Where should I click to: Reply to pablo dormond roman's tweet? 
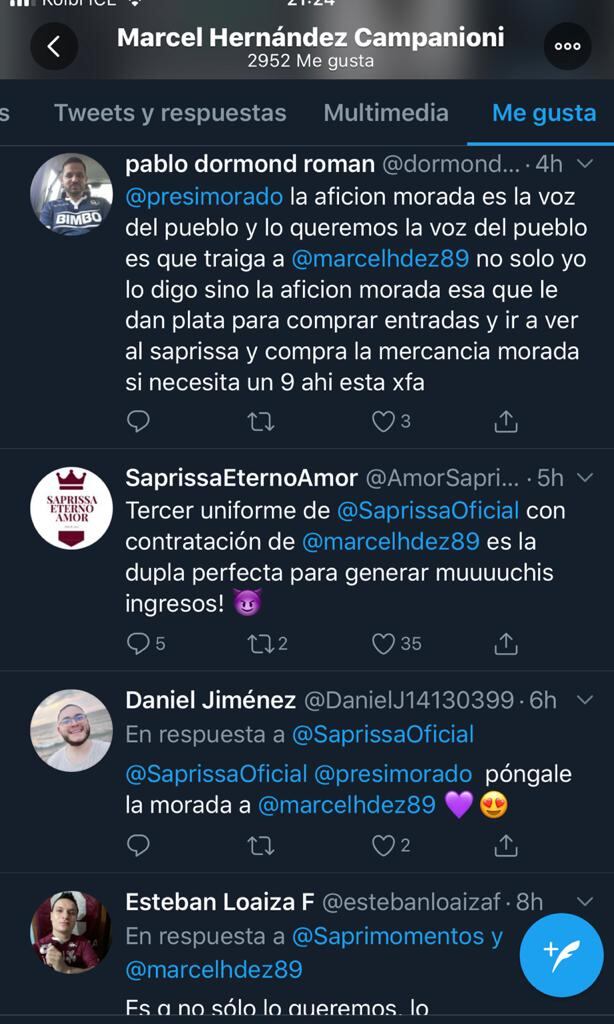(x=139, y=422)
